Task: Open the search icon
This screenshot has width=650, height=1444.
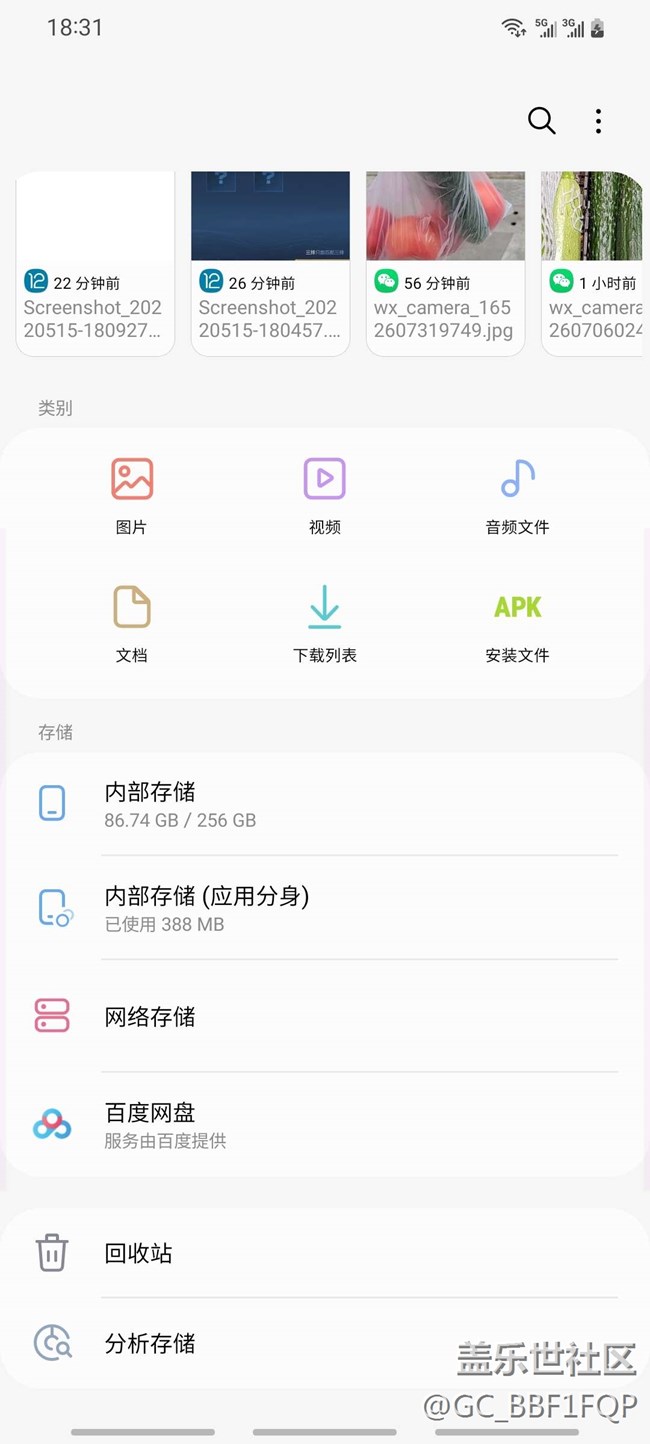Action: (541, 121)
